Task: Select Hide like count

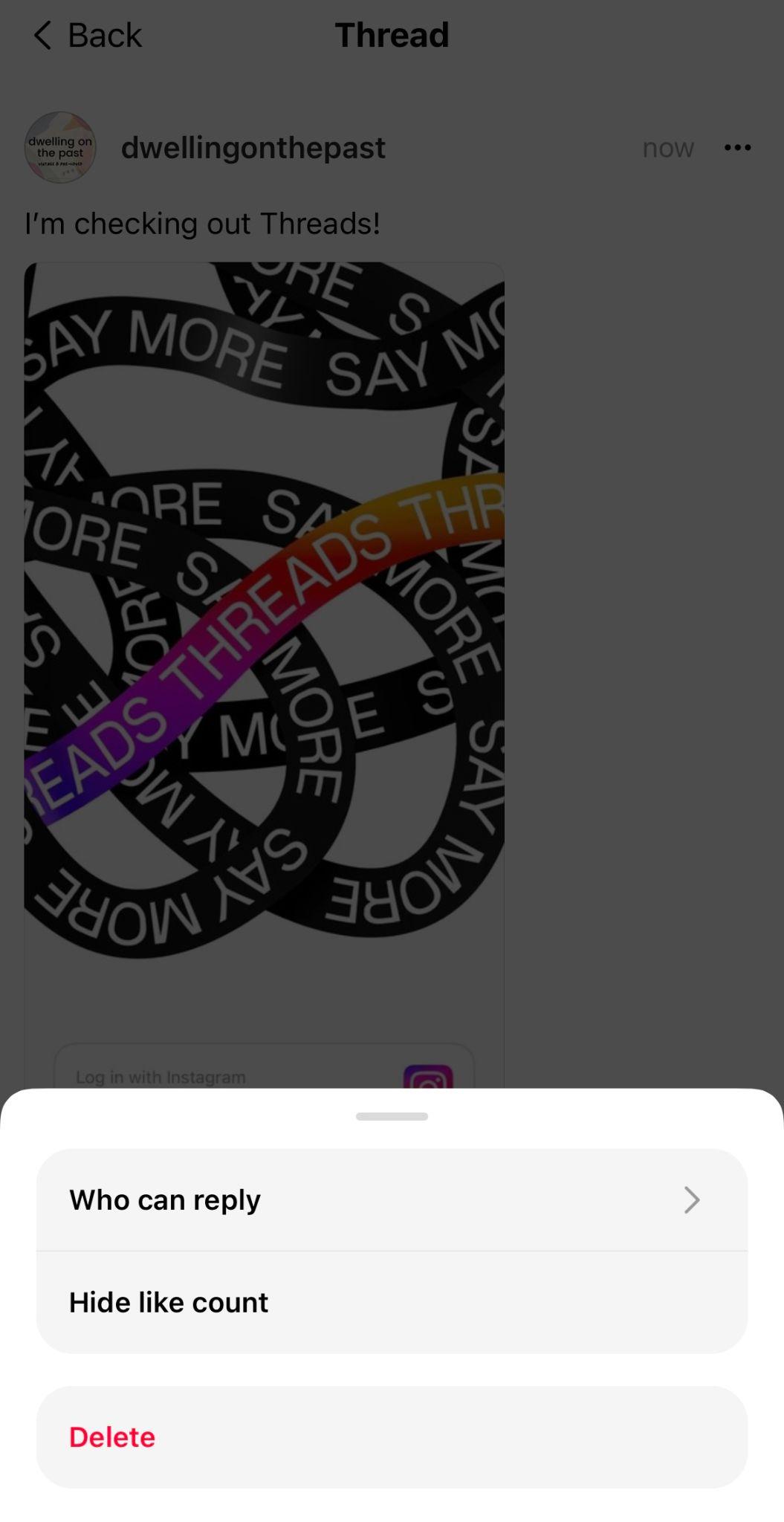Action: (x=392, y=1302)
